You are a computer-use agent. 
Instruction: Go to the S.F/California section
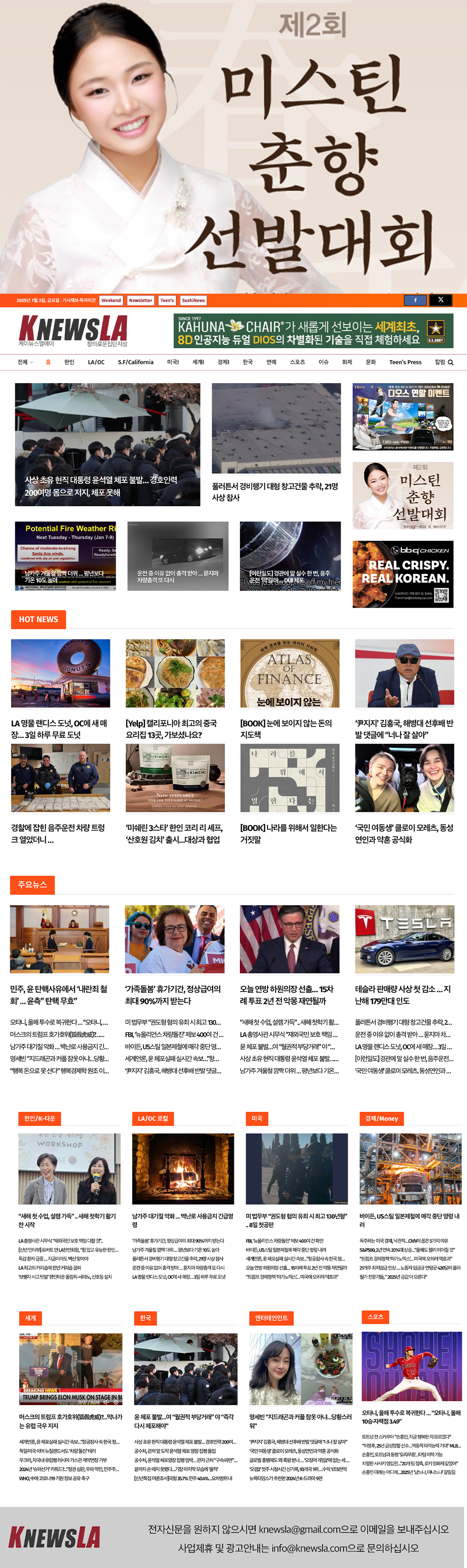[136, 362]
